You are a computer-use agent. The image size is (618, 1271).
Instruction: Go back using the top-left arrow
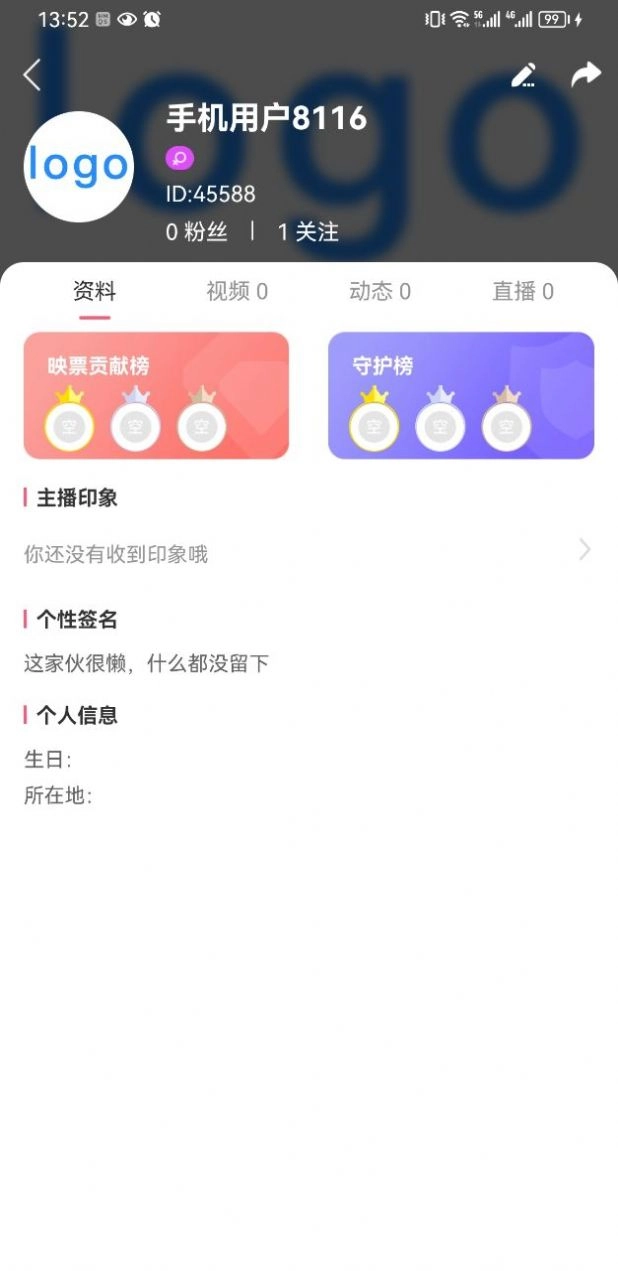click(x=32, y=75)
